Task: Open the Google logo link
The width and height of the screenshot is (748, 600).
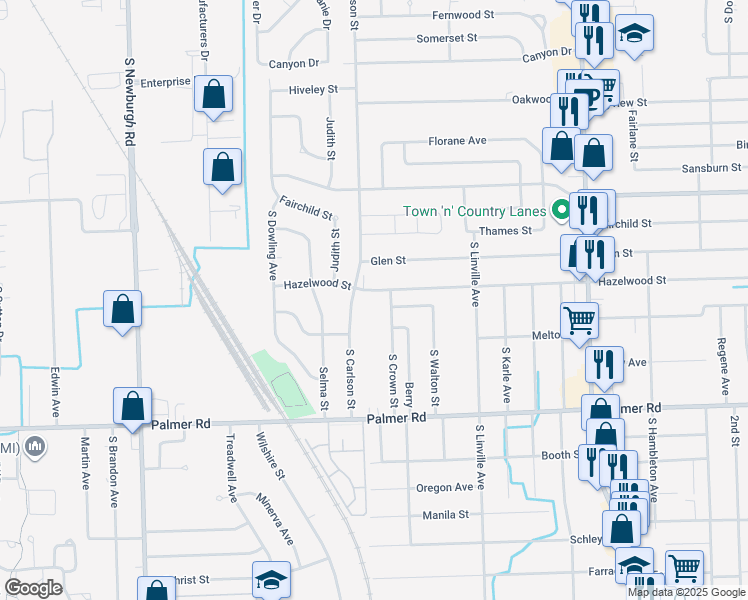Action: [33, 588]
